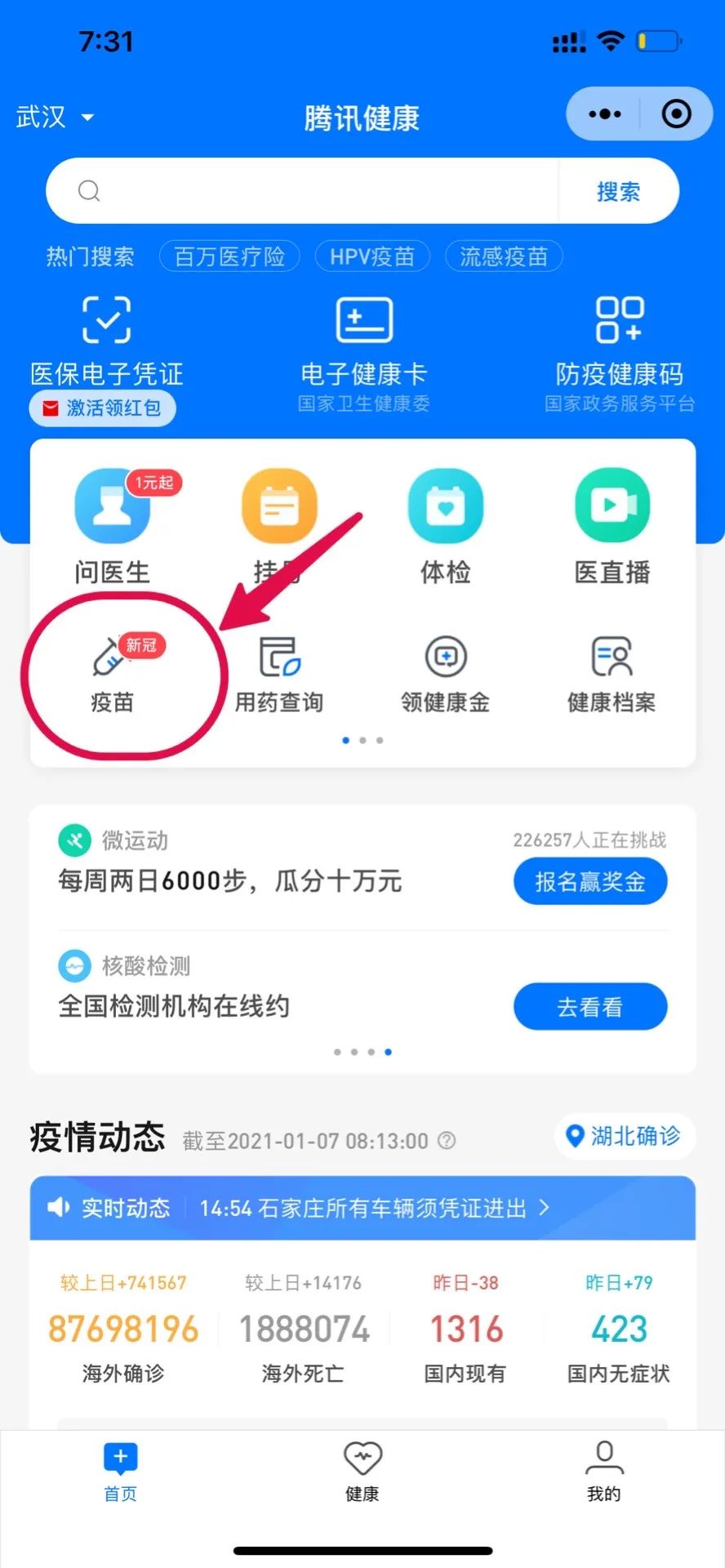Open the mini program more-options menu
The image size is (725, 1568).
pyautogui.click(x=604, y=114)
